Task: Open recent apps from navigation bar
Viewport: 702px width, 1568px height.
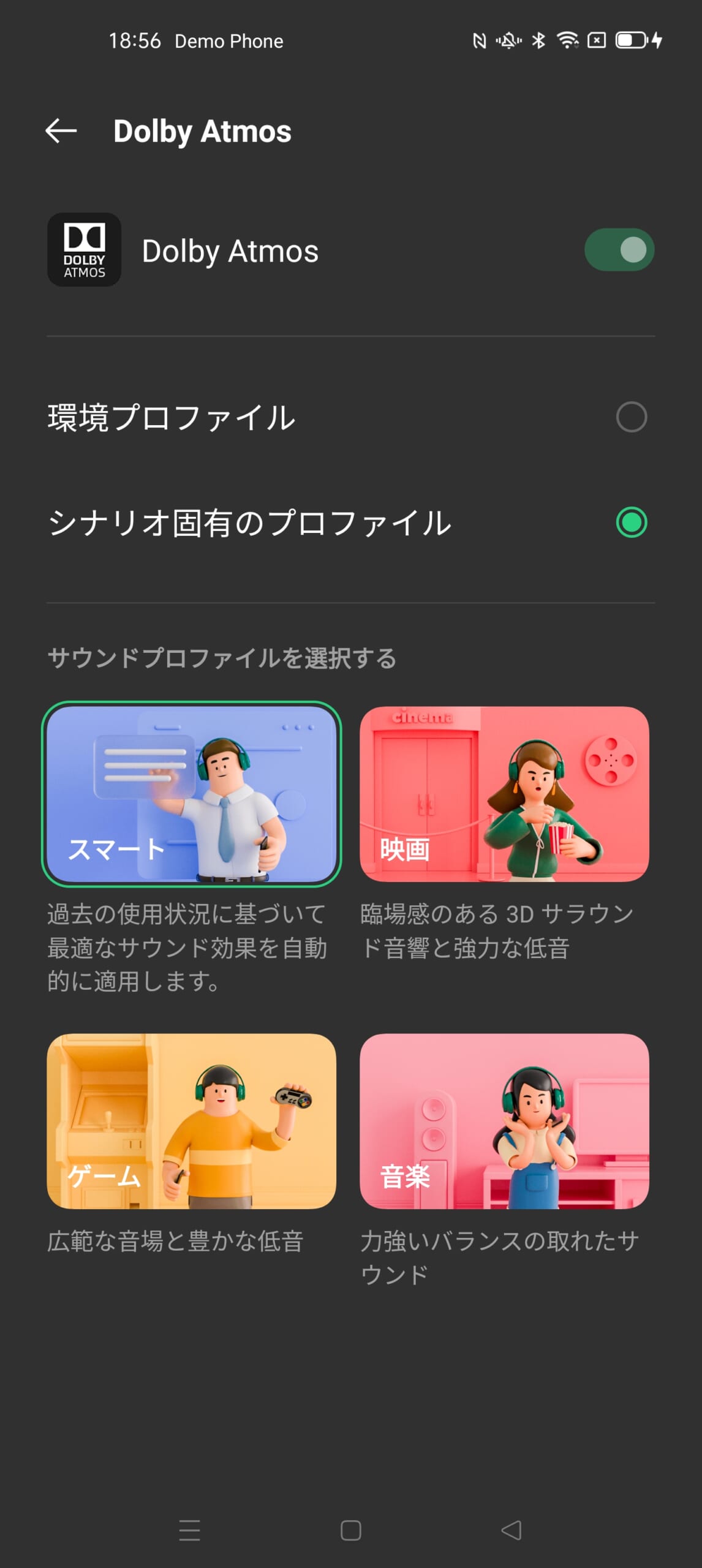Action: tap(189, 1530)
